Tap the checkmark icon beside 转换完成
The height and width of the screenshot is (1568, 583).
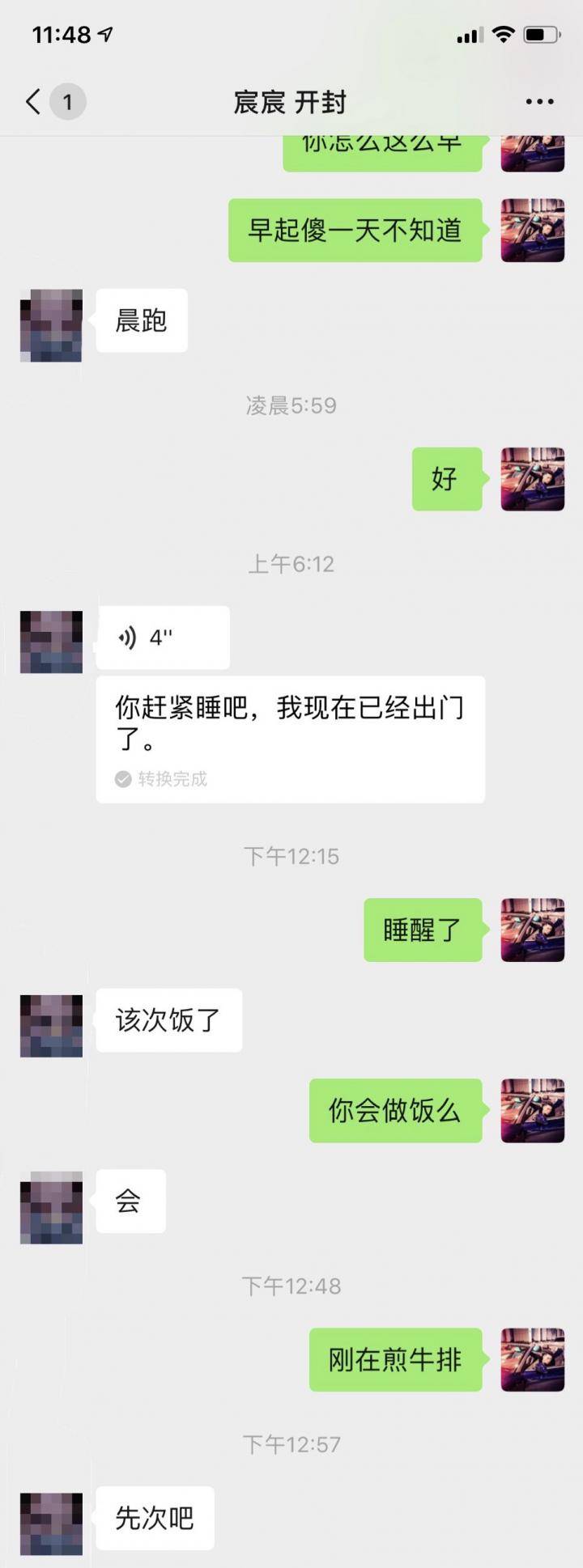(121, 779)
